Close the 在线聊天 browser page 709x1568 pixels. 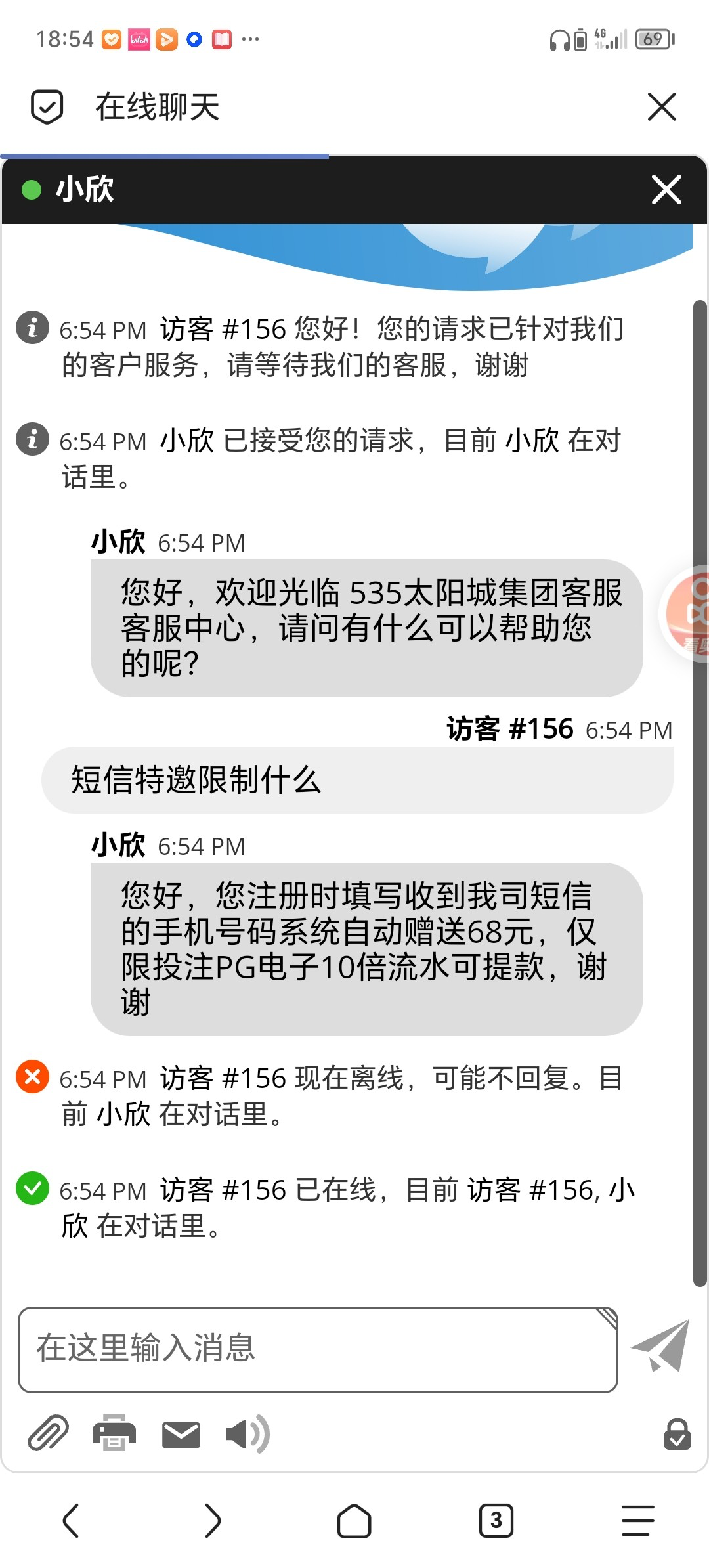661,107
